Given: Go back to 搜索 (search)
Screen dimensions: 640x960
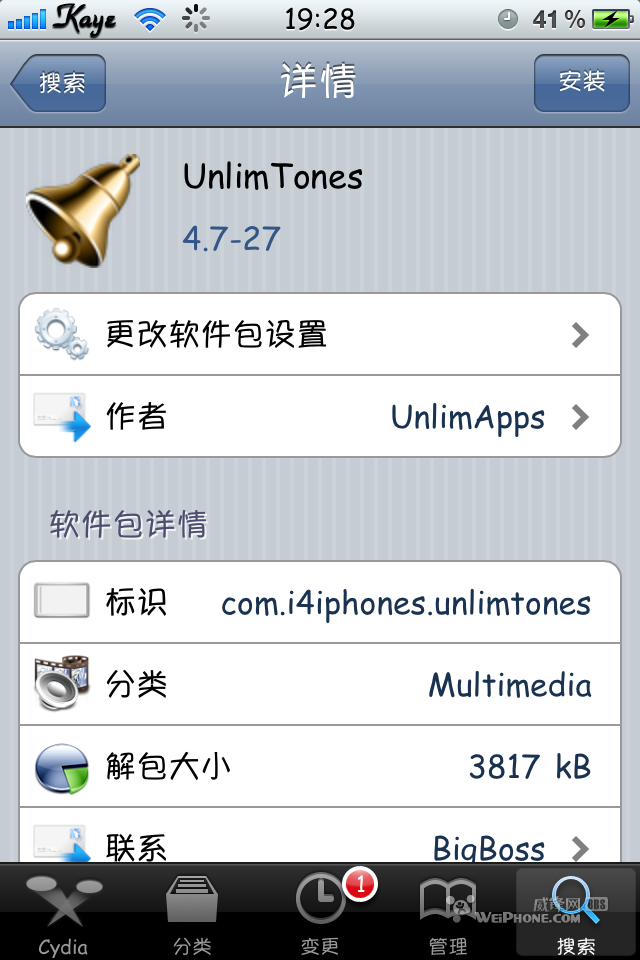Looking at the screenshot, I should pos(59,83).
